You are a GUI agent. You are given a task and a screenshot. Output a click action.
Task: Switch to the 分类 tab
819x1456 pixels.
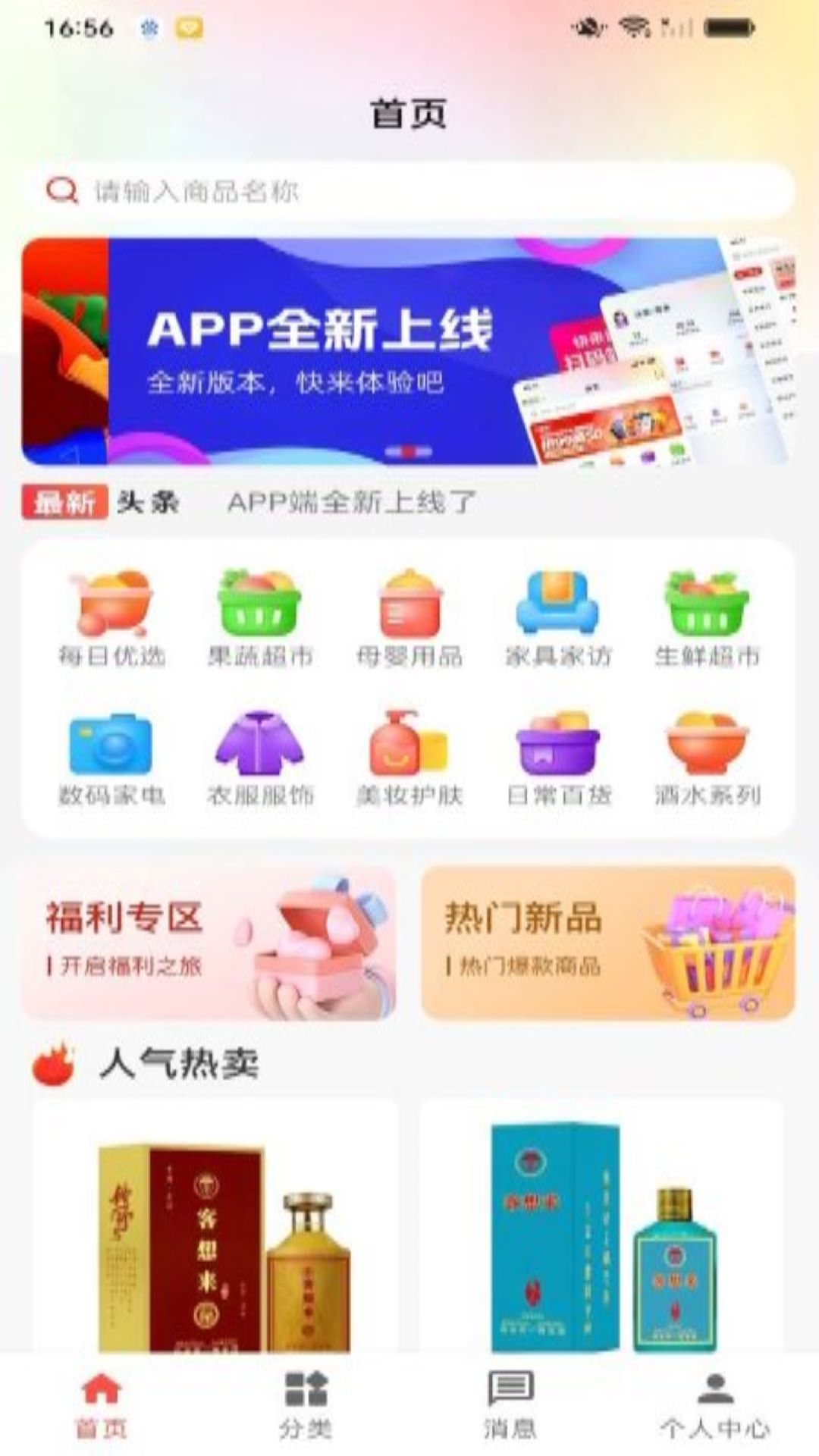305,1404
